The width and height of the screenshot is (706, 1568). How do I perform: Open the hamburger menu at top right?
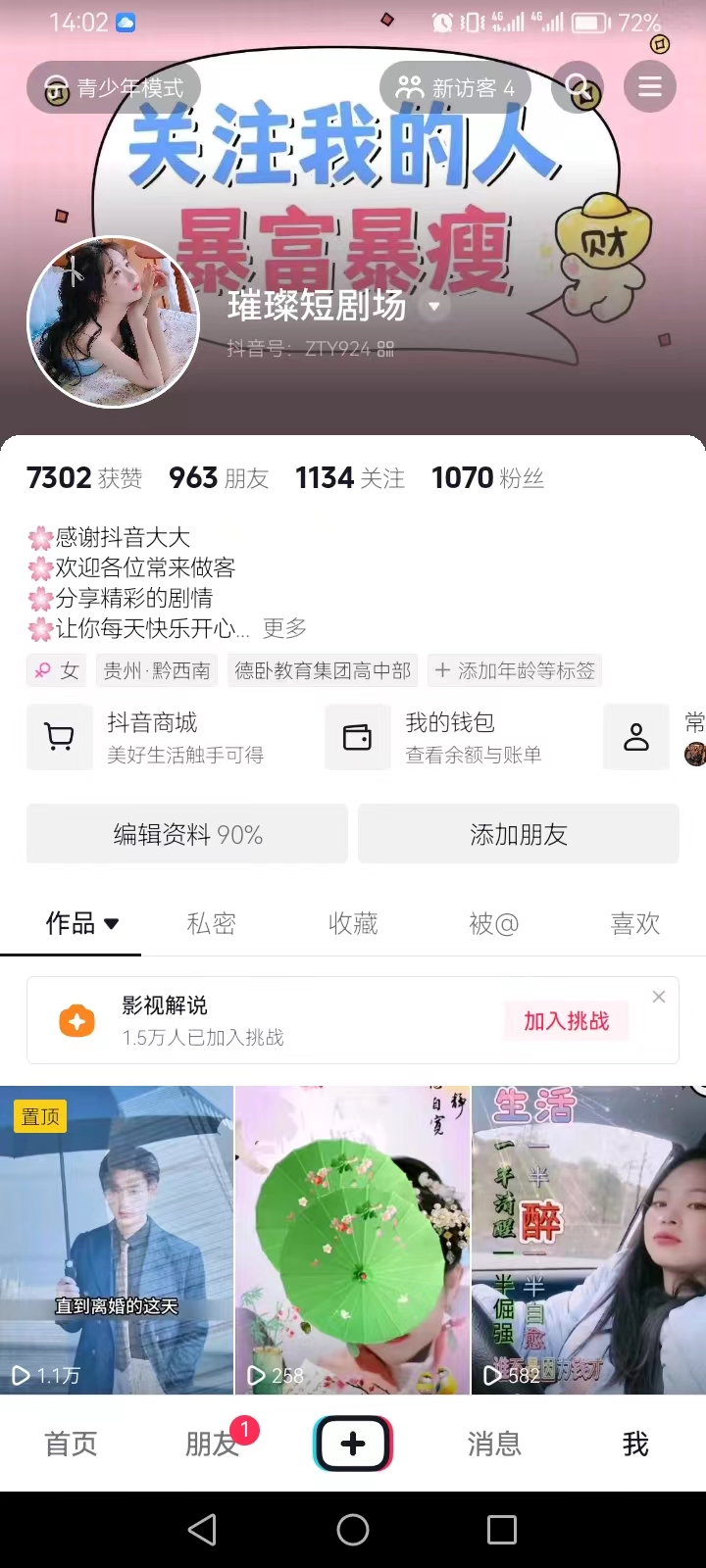point(650,88)
